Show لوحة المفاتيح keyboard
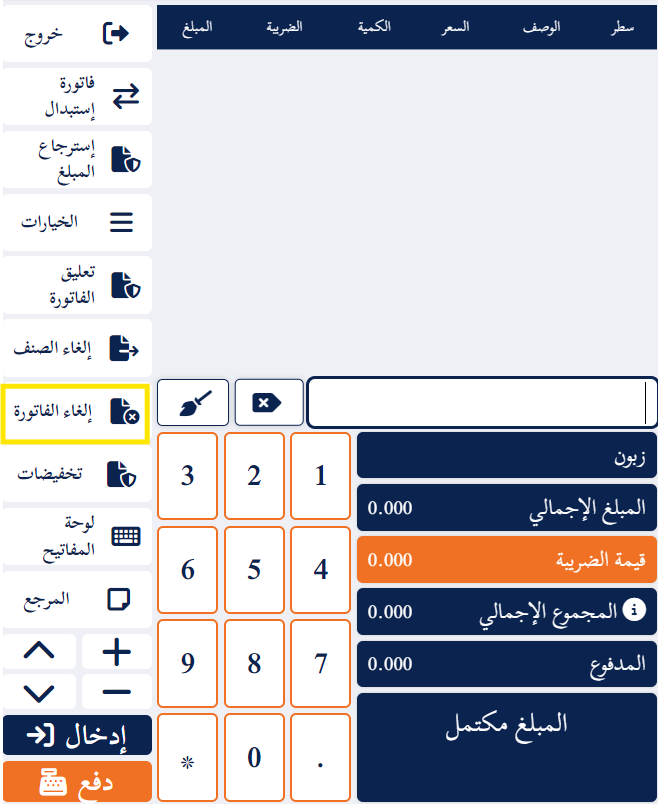The width and height of the screenshot is (658, 804). coord(77,536)
